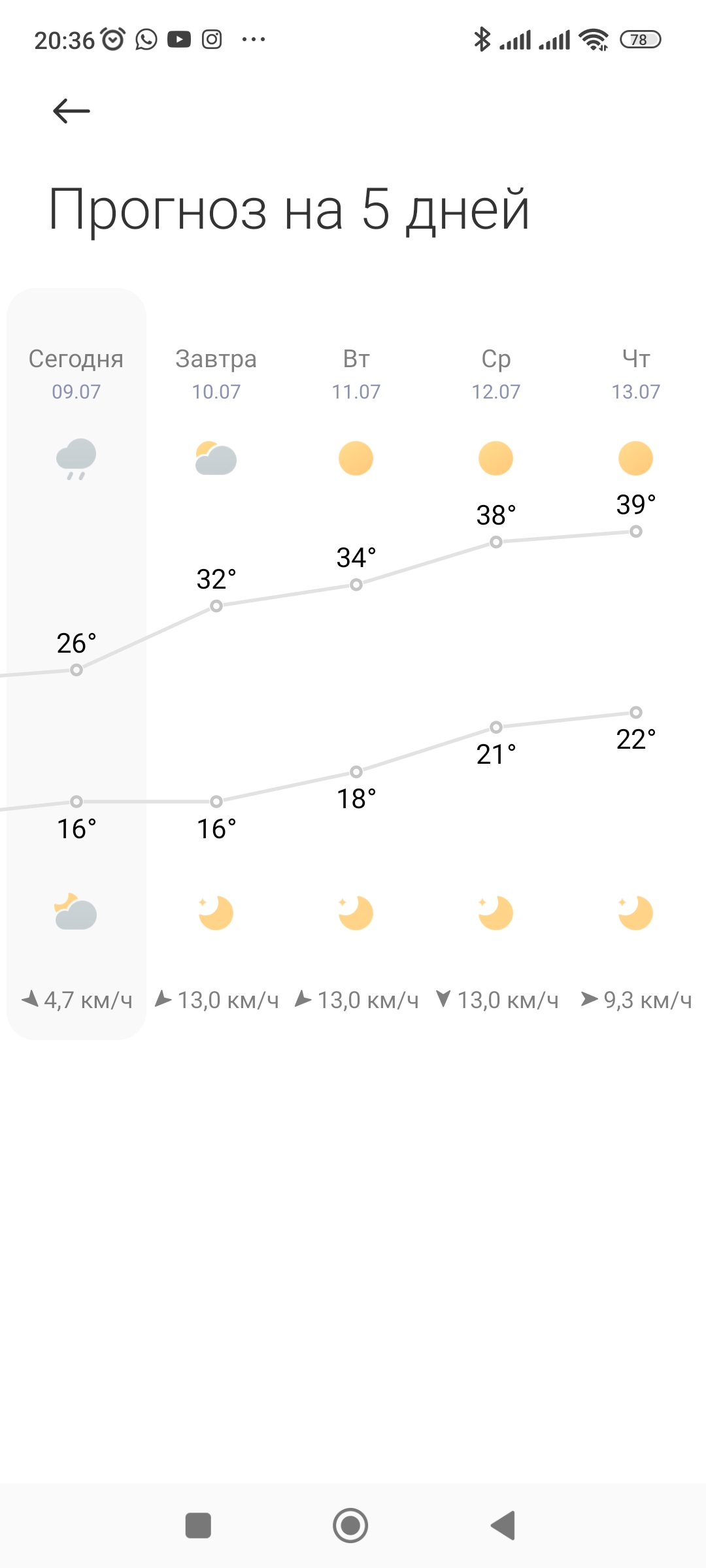The height and width of the screenshot is (1568, 706).
Task: Tap the partly cloudy icon for Завтра
Action: point(216,457)
